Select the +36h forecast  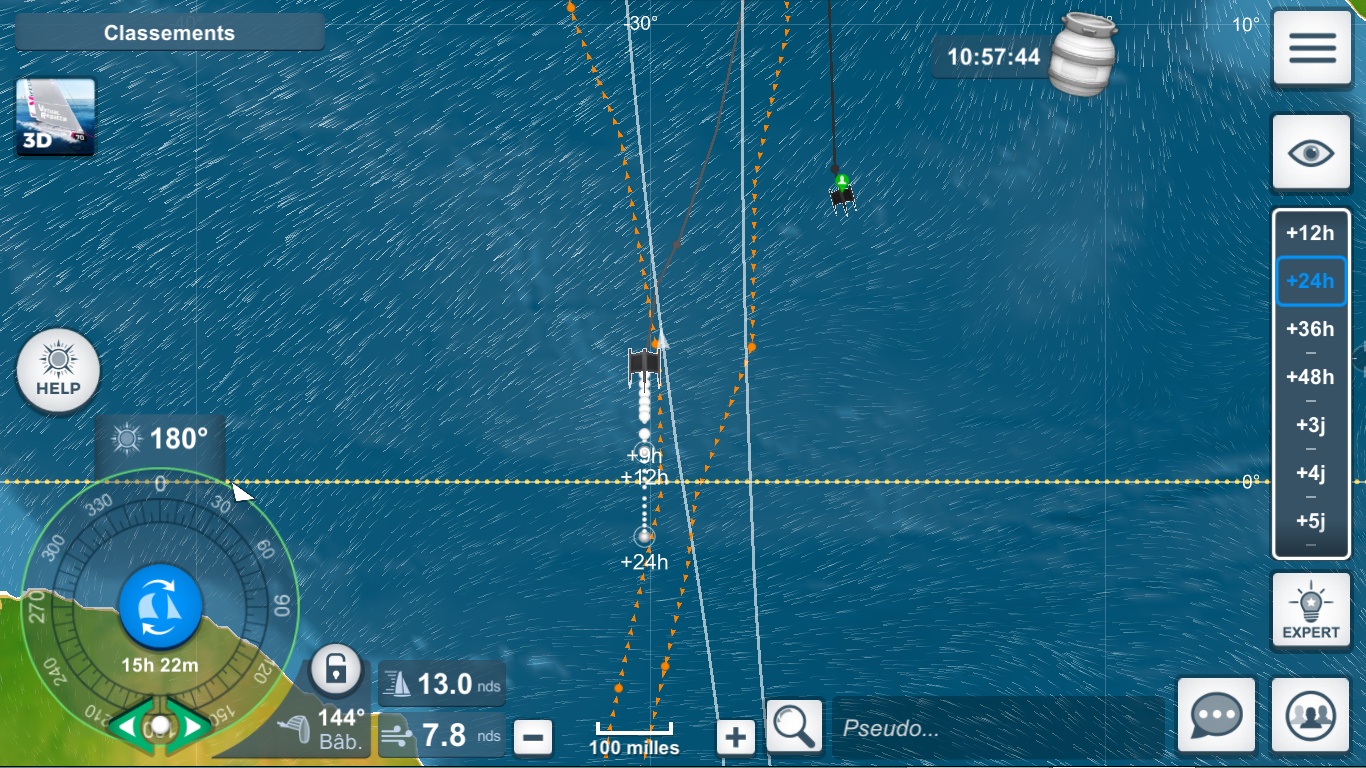(1310, 329)
